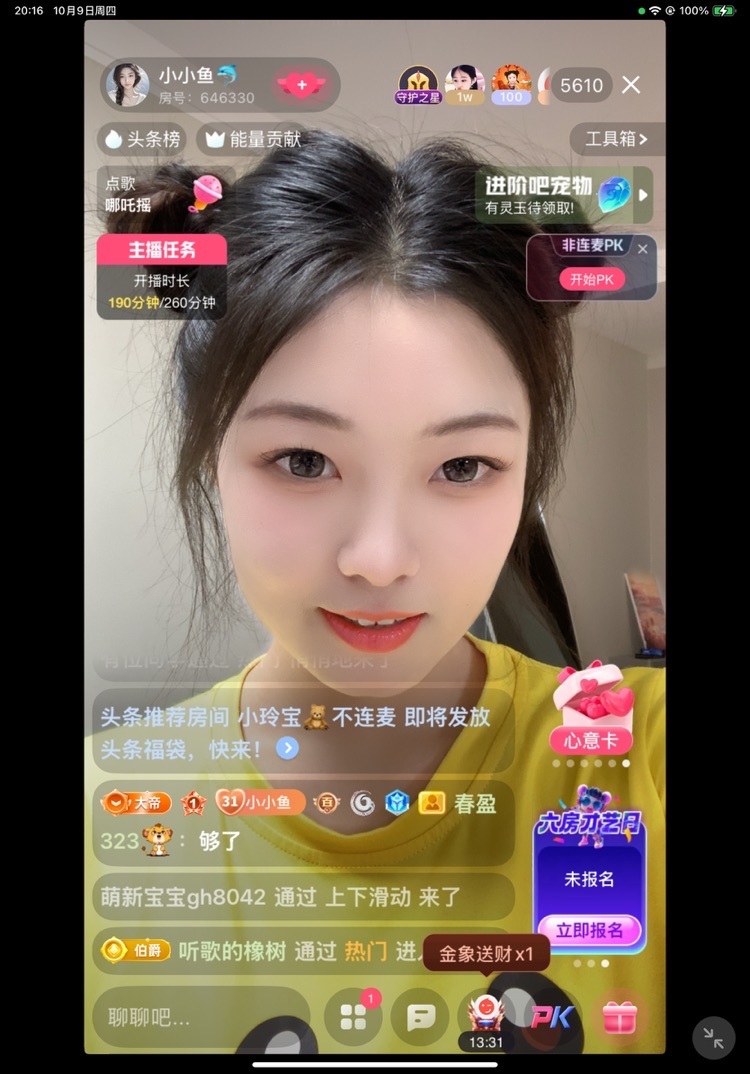Dismiss the 非连麦PK panel

pos(643,249)
